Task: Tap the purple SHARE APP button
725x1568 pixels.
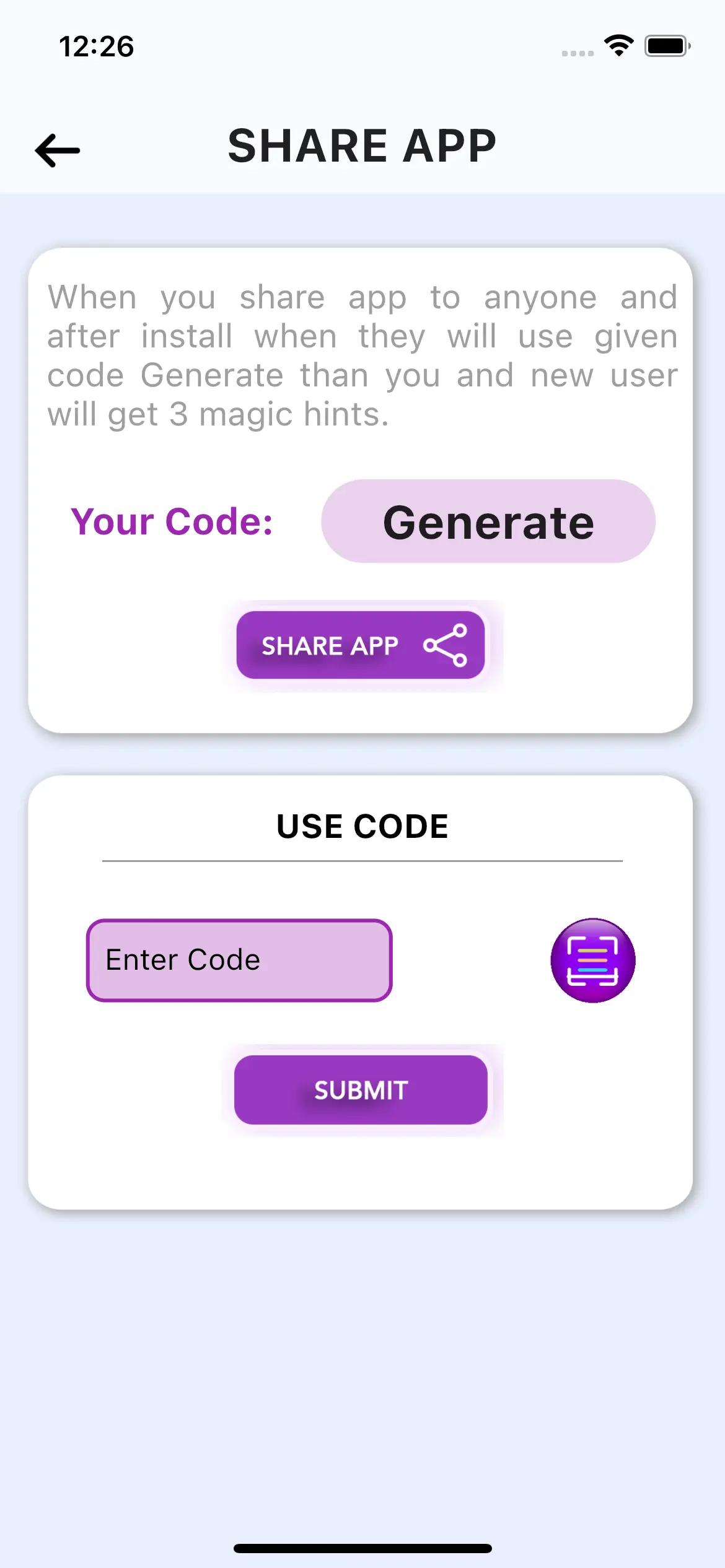Action: click(361, 645)
